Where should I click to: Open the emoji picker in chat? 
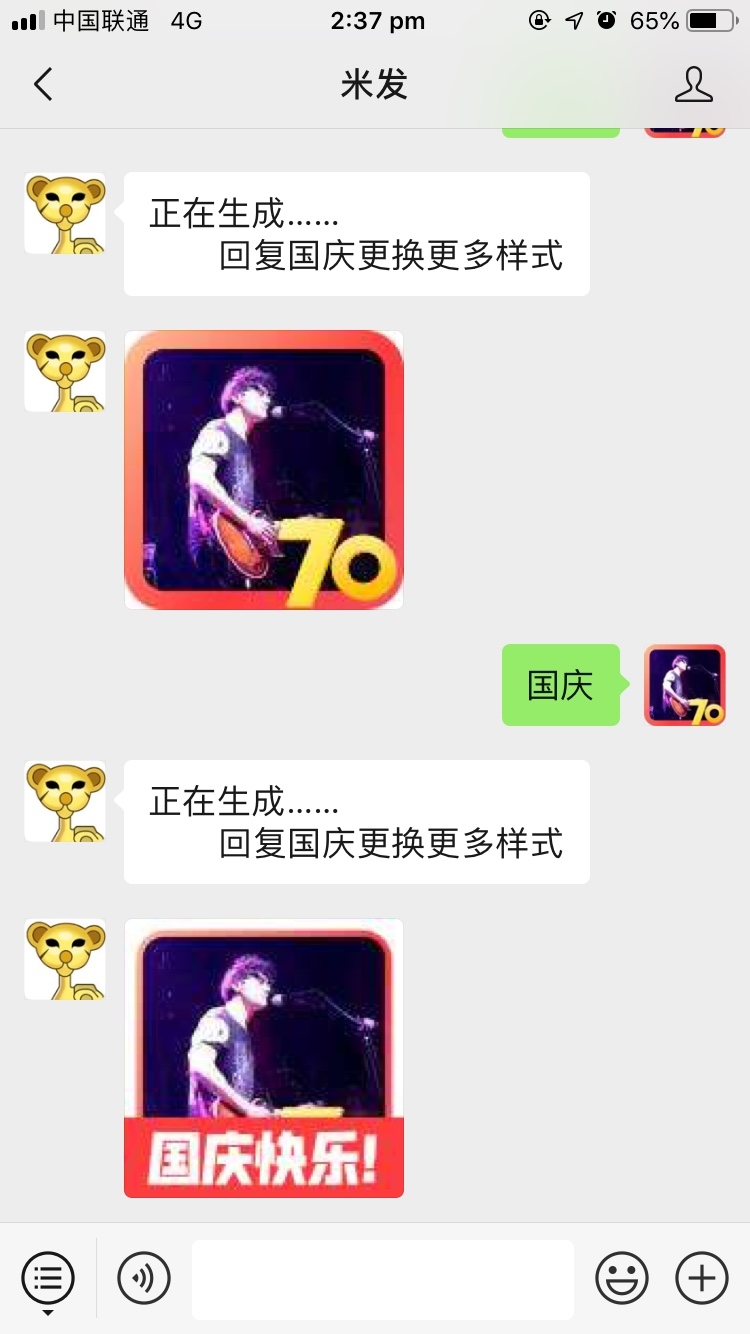pyautogui.click(x=621, y=1278)
